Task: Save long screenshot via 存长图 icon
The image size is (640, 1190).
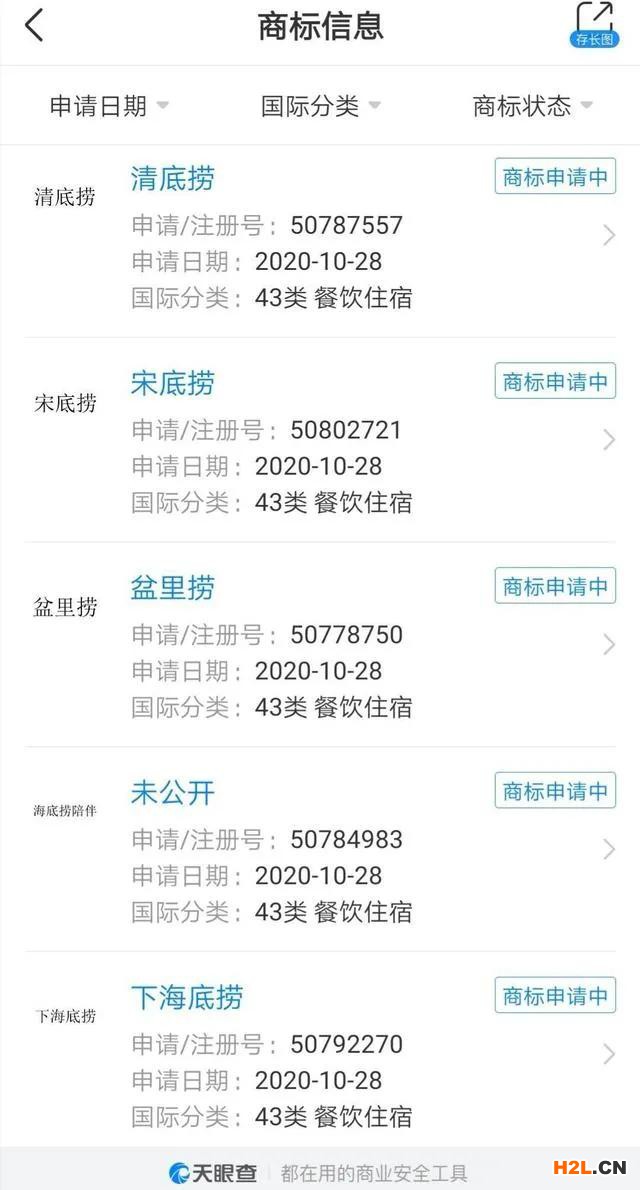Action: pyautogui.click(x=594, y=25)
